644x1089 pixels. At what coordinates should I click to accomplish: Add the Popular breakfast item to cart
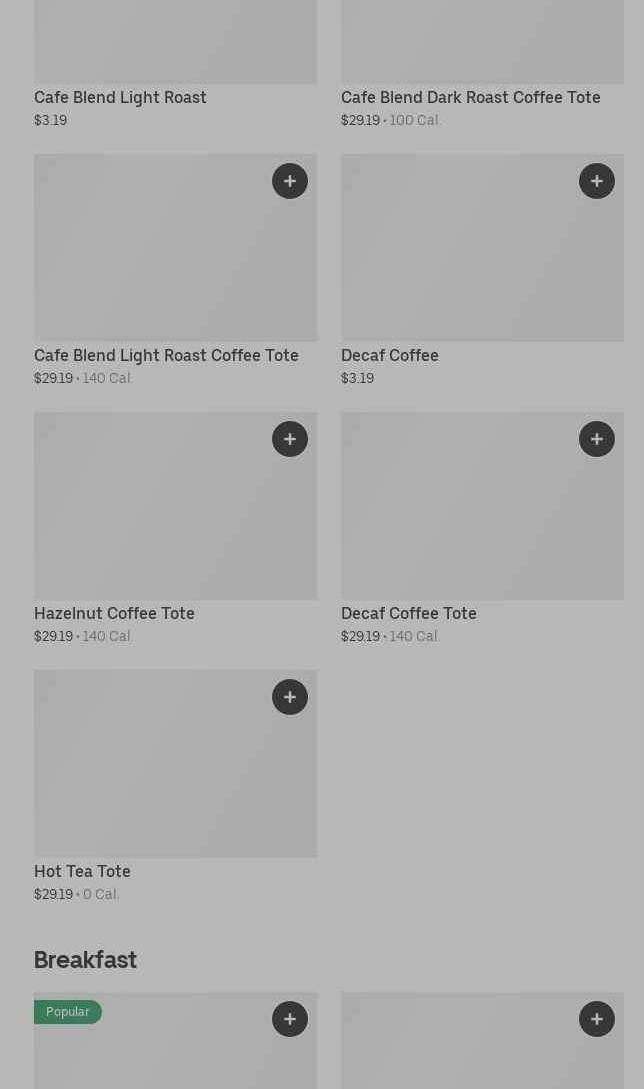click(290, 1019)
